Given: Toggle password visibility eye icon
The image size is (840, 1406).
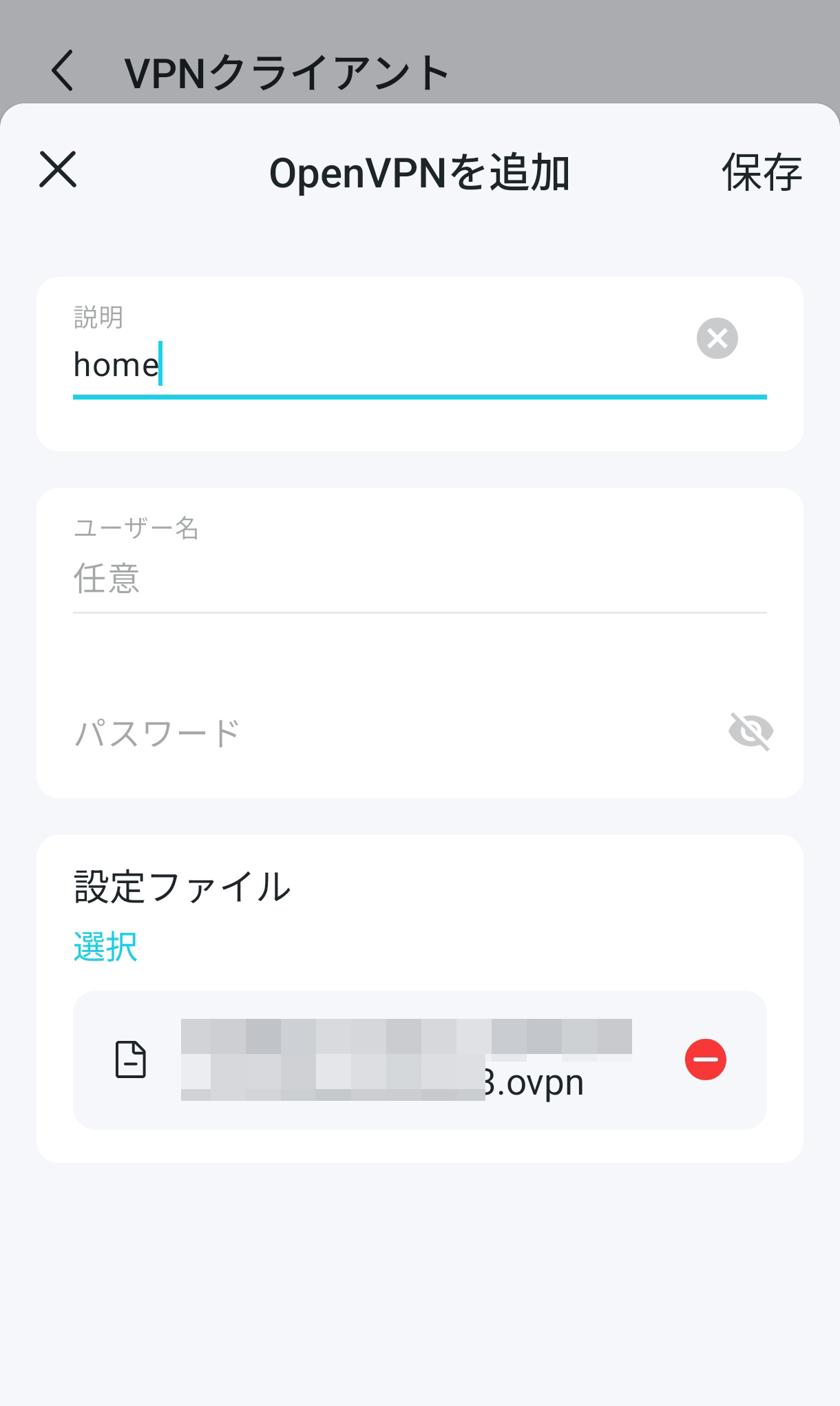Looking at the screenshot, I should 750,732.
